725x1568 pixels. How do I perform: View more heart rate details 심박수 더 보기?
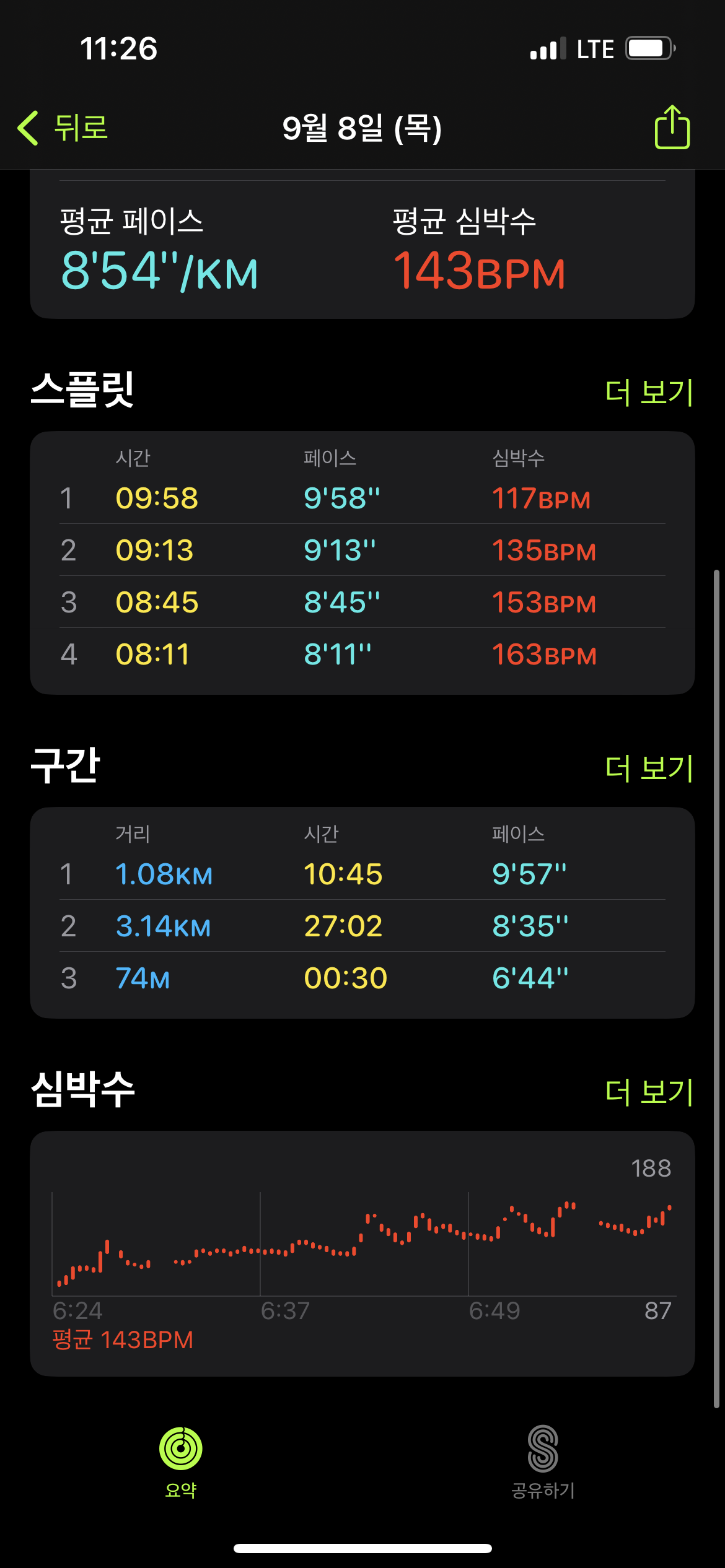pyautogui.click(x=648, y=1092)
